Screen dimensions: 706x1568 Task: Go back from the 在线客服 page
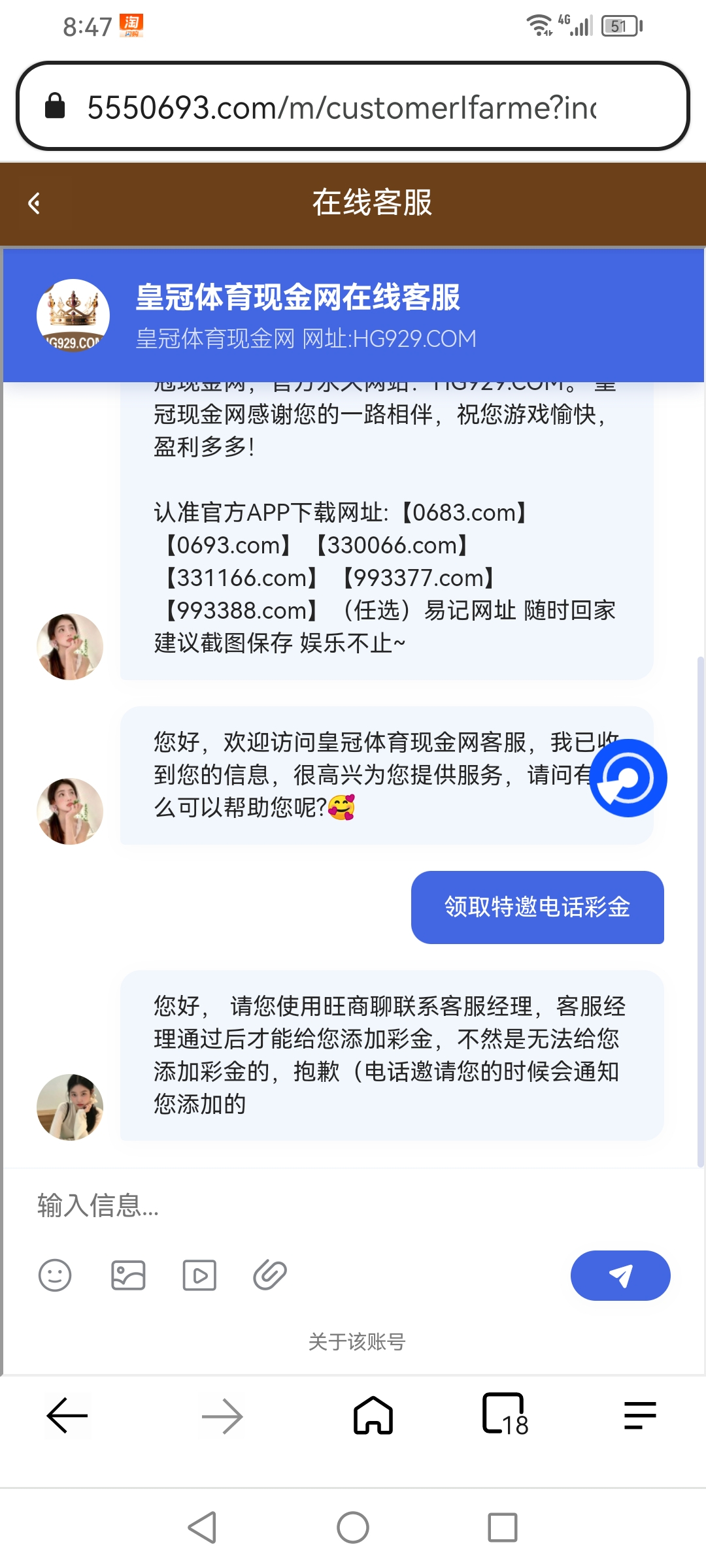pos(35,203)
